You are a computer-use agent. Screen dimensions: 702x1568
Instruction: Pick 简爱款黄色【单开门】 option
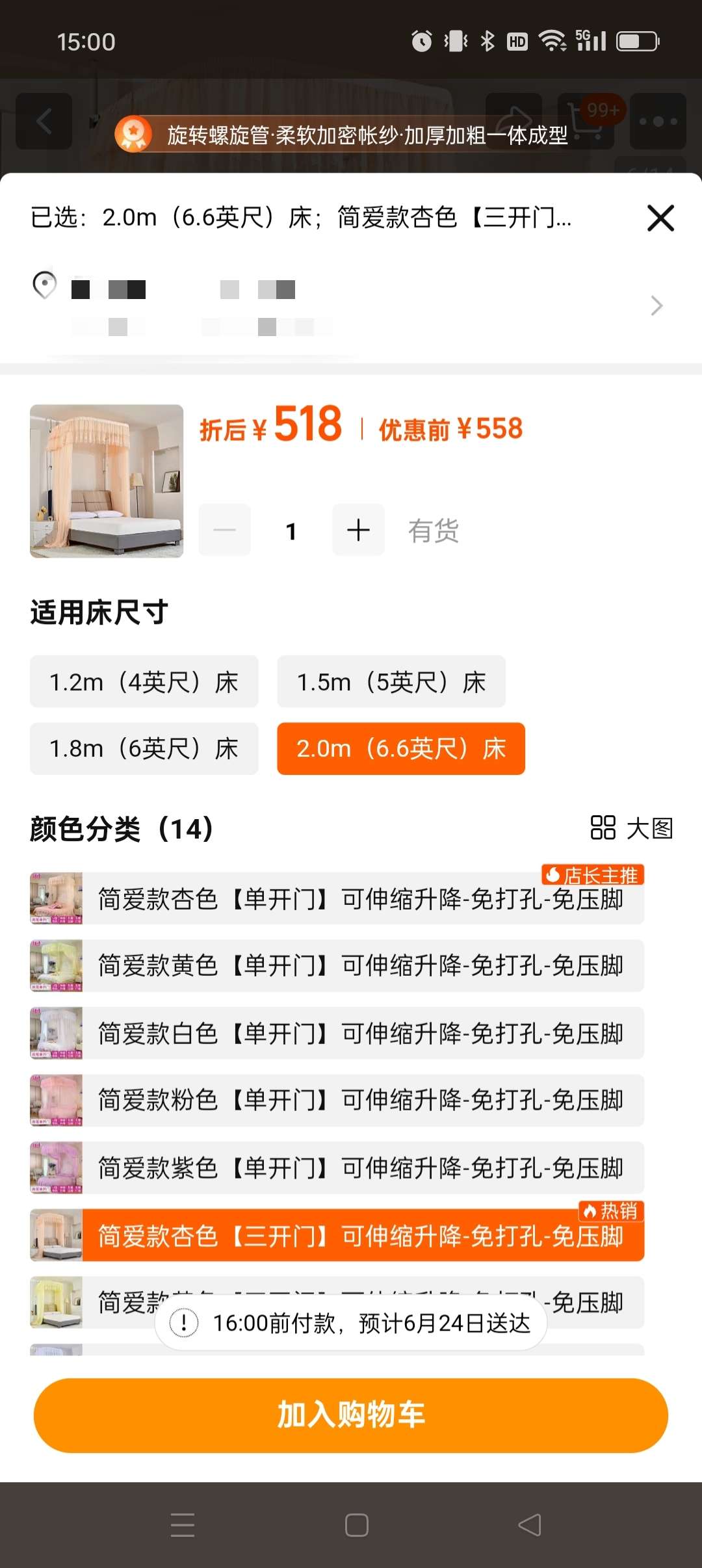pos(361,966)
